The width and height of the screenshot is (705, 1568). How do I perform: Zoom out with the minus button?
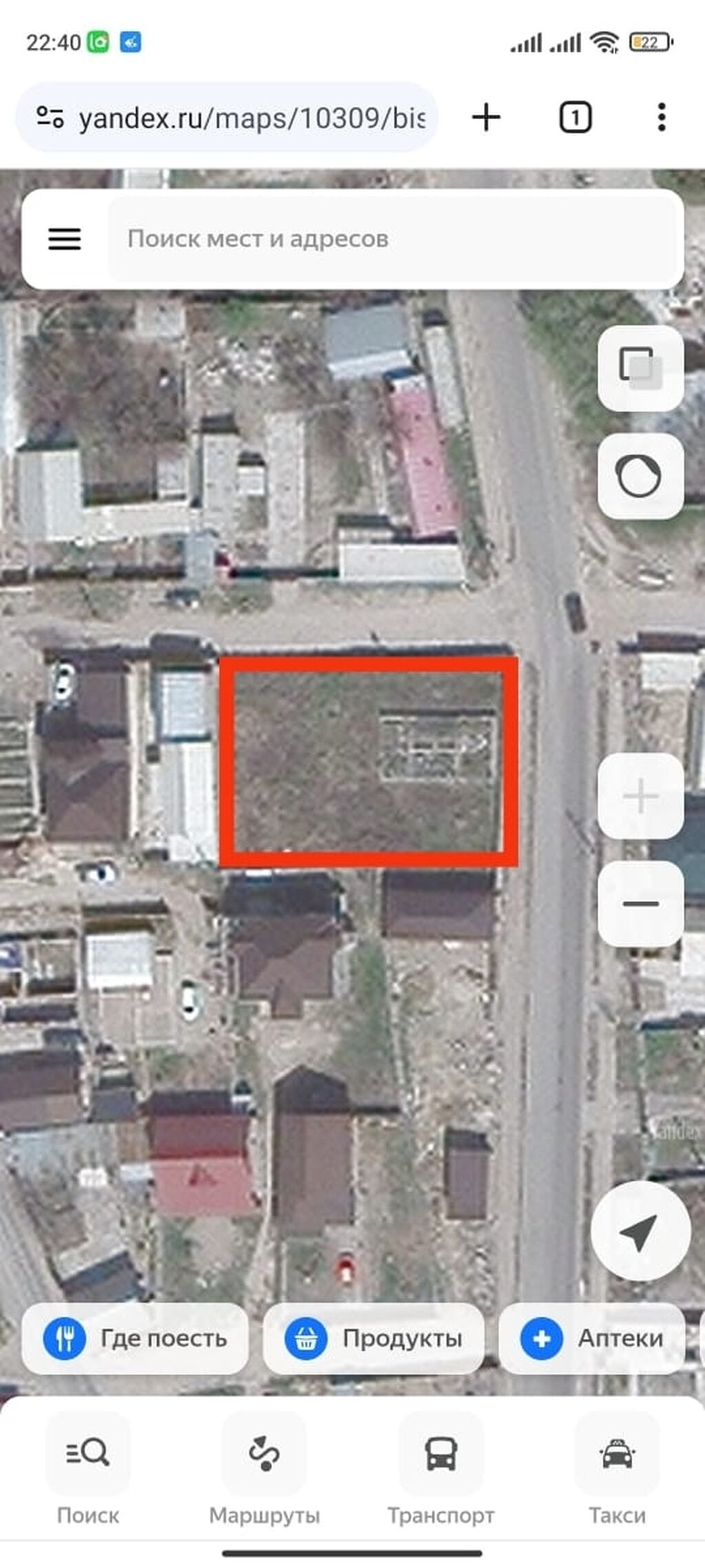click(640, 903)
